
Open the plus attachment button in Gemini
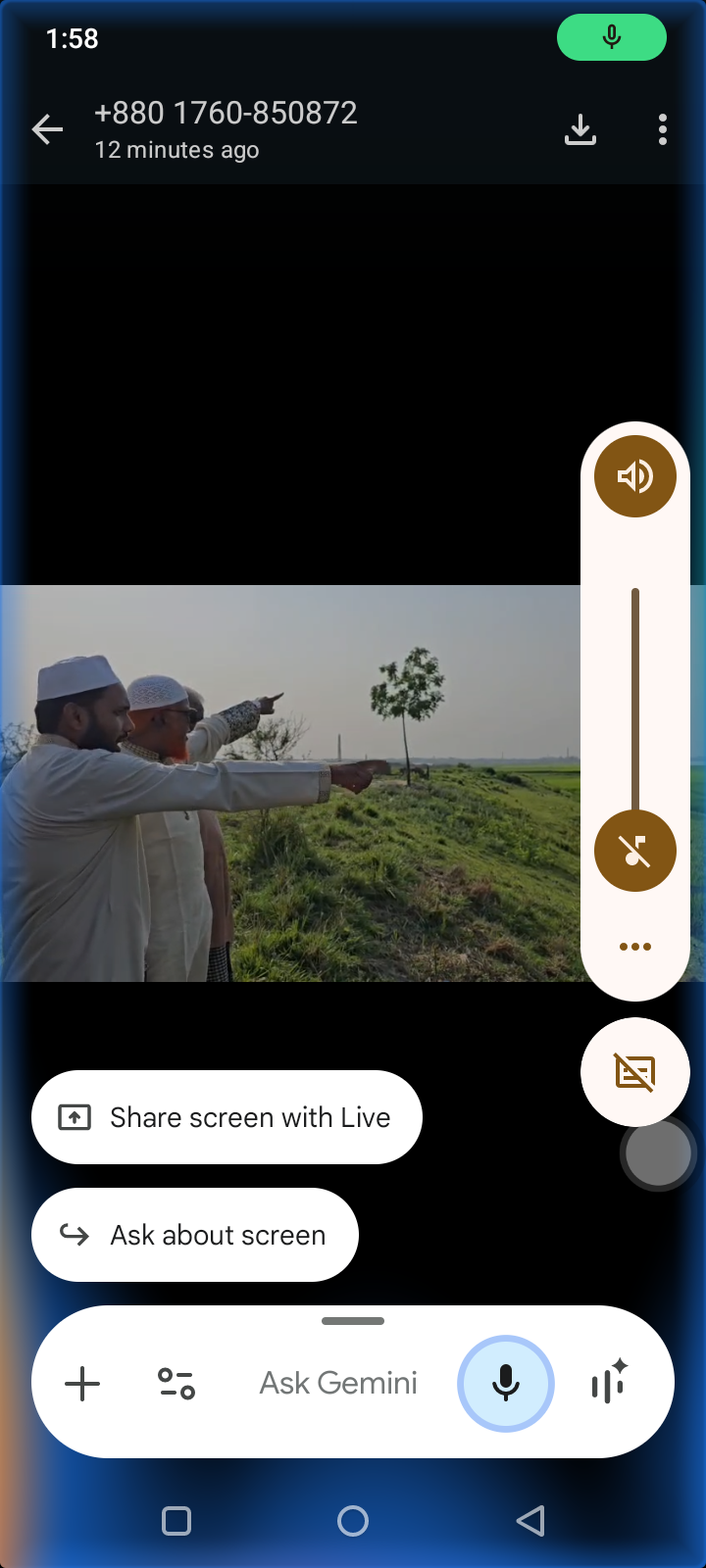[82, 1384]
